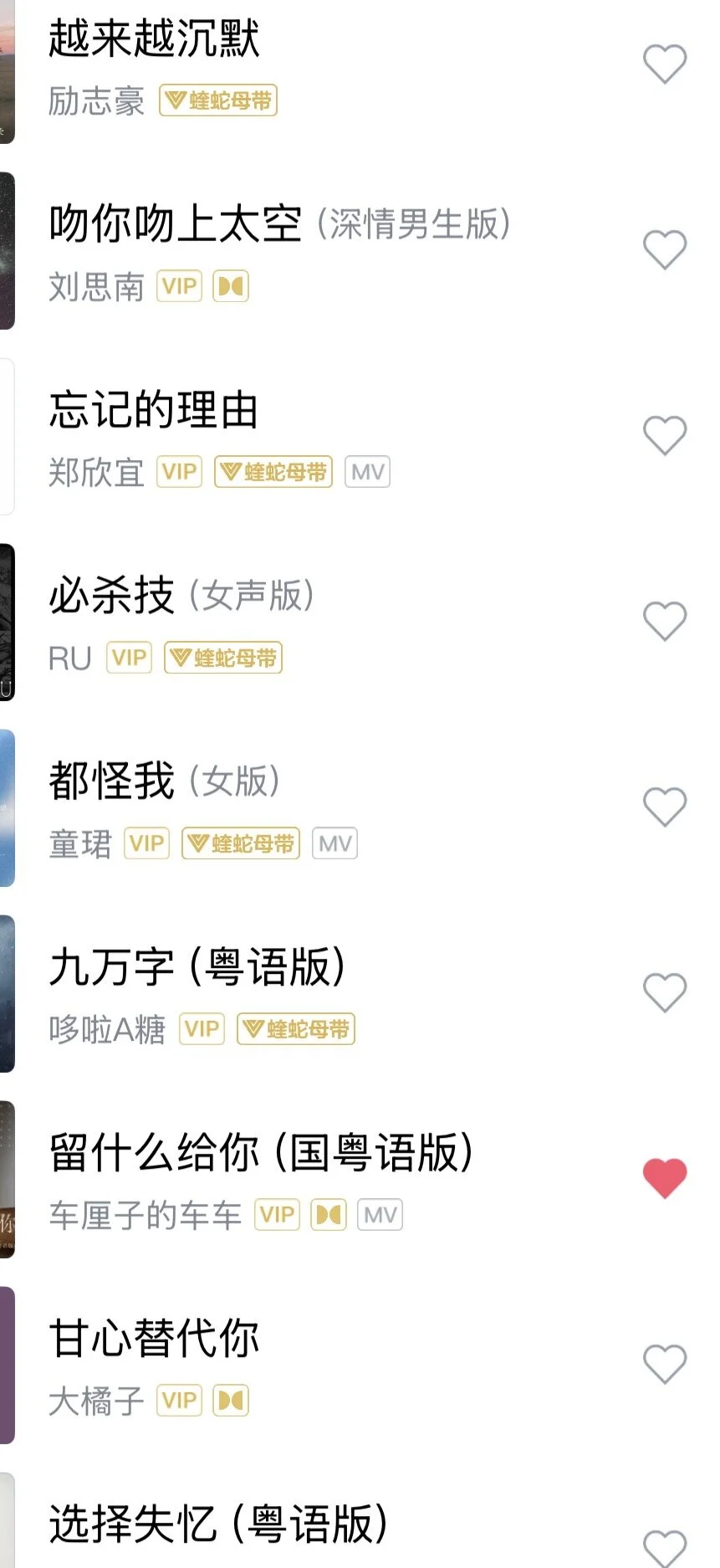Open 吻你吻上太空 by 刘思南
Viewport: 720px width, 1568px height.
tap(176, 224)
